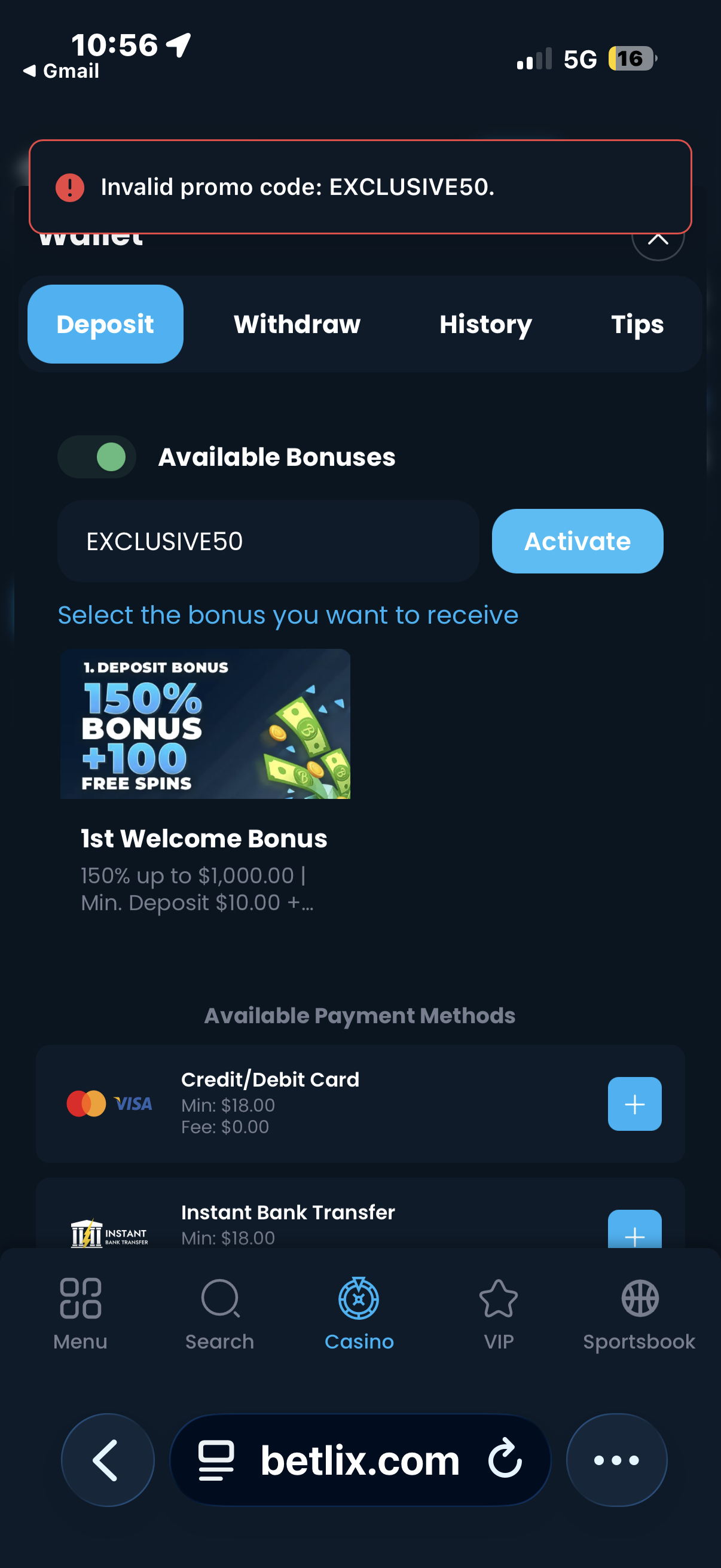This screenshot has height=1568, width=721.
Task: Edit the promo code field
Action: [x=268, y=541]
